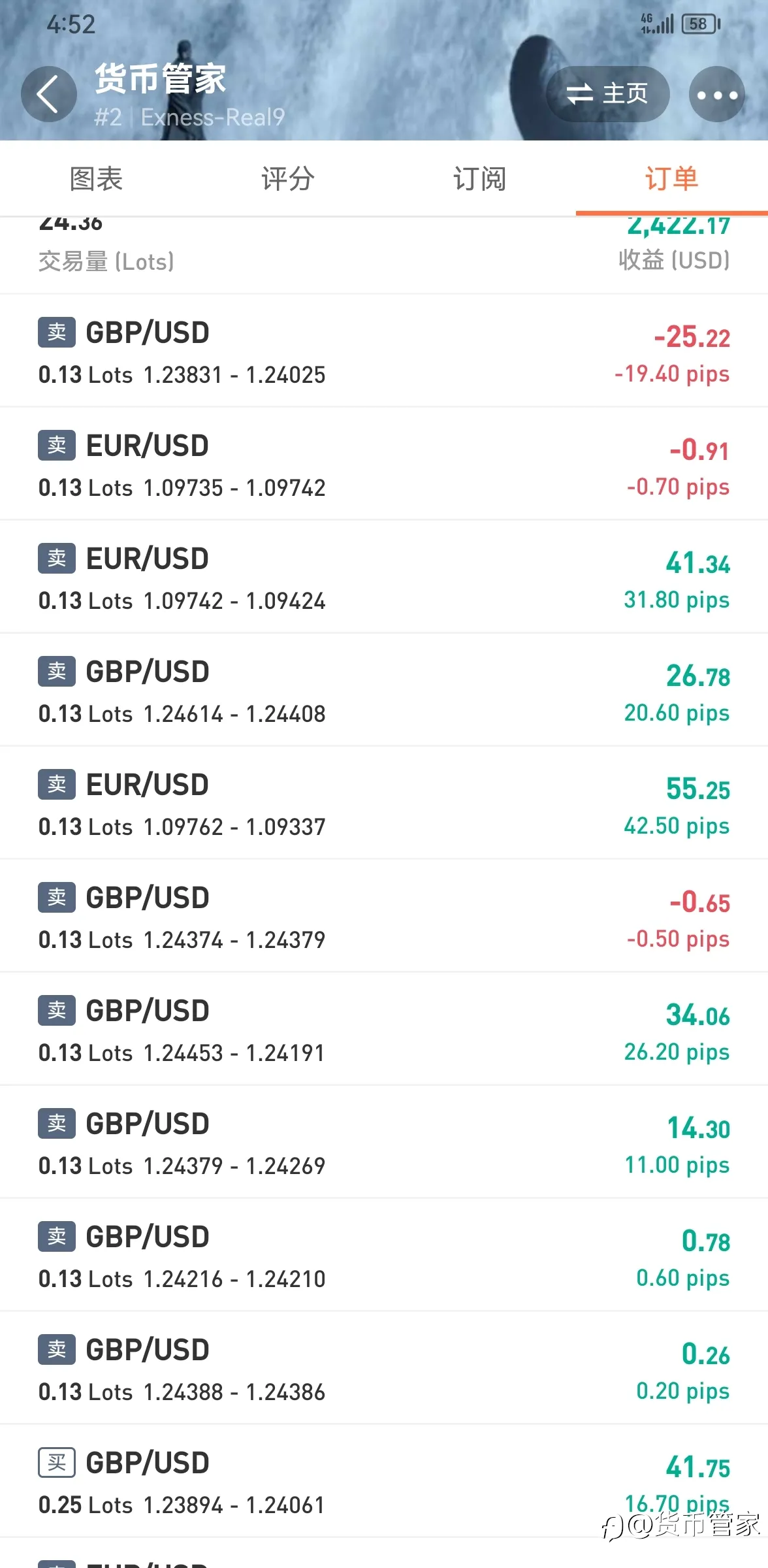Open the 订阅 tab
This screenshot has width=768, height=1568.
(480, 178)
